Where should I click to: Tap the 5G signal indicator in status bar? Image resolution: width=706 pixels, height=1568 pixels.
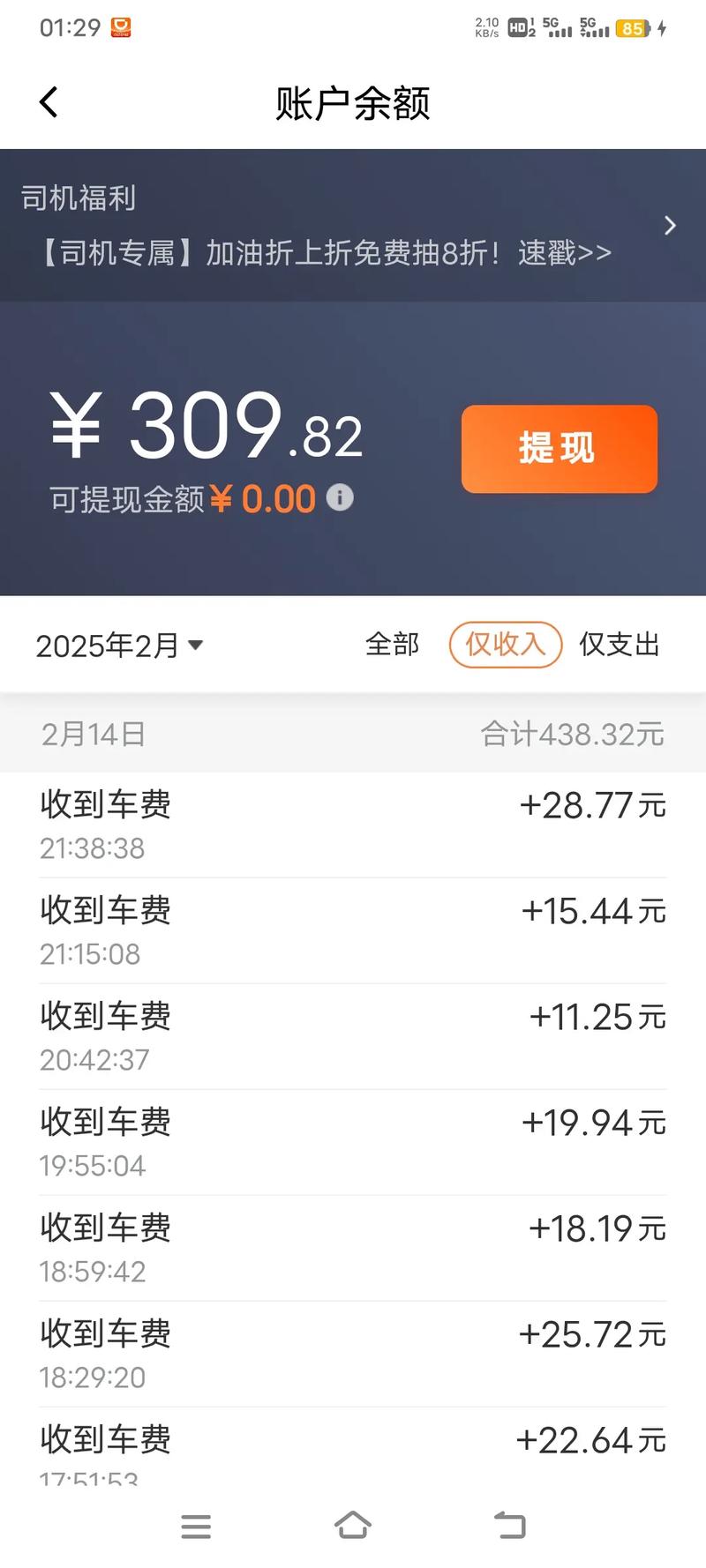pos(557,27)
